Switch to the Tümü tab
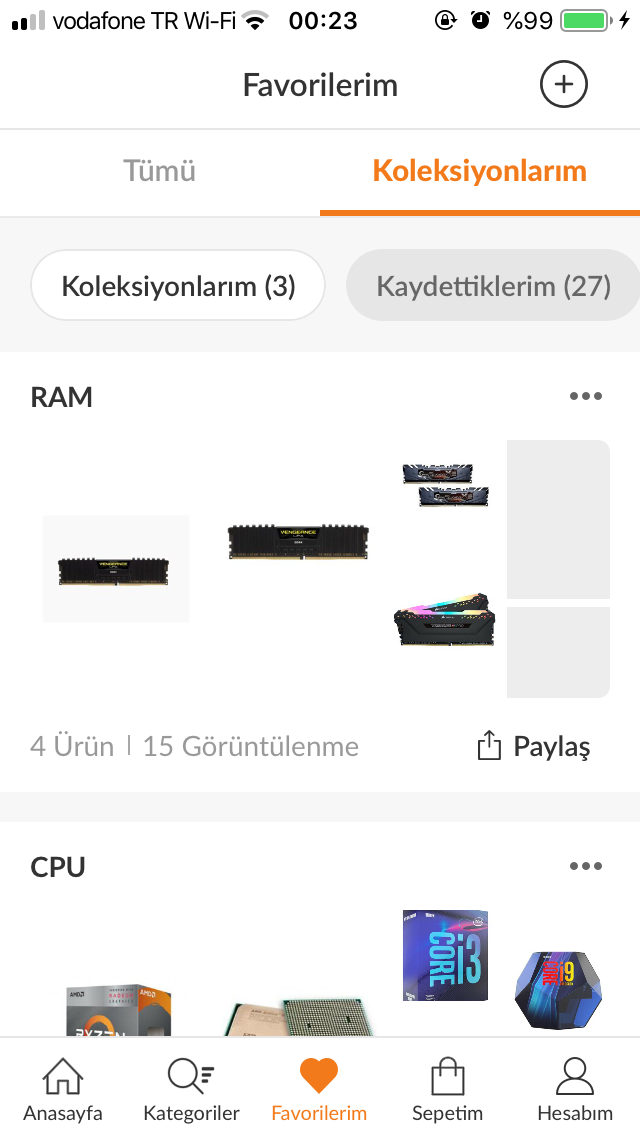This screenshot has height=1136, width=640. (160, 171)
